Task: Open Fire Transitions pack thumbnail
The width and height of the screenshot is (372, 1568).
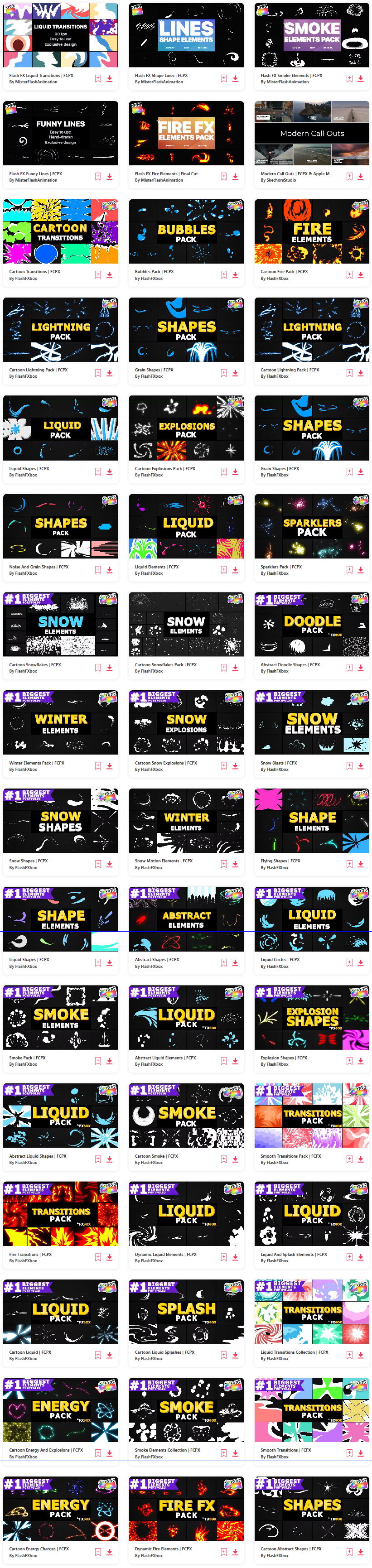Action: [x=60, y=1214]
